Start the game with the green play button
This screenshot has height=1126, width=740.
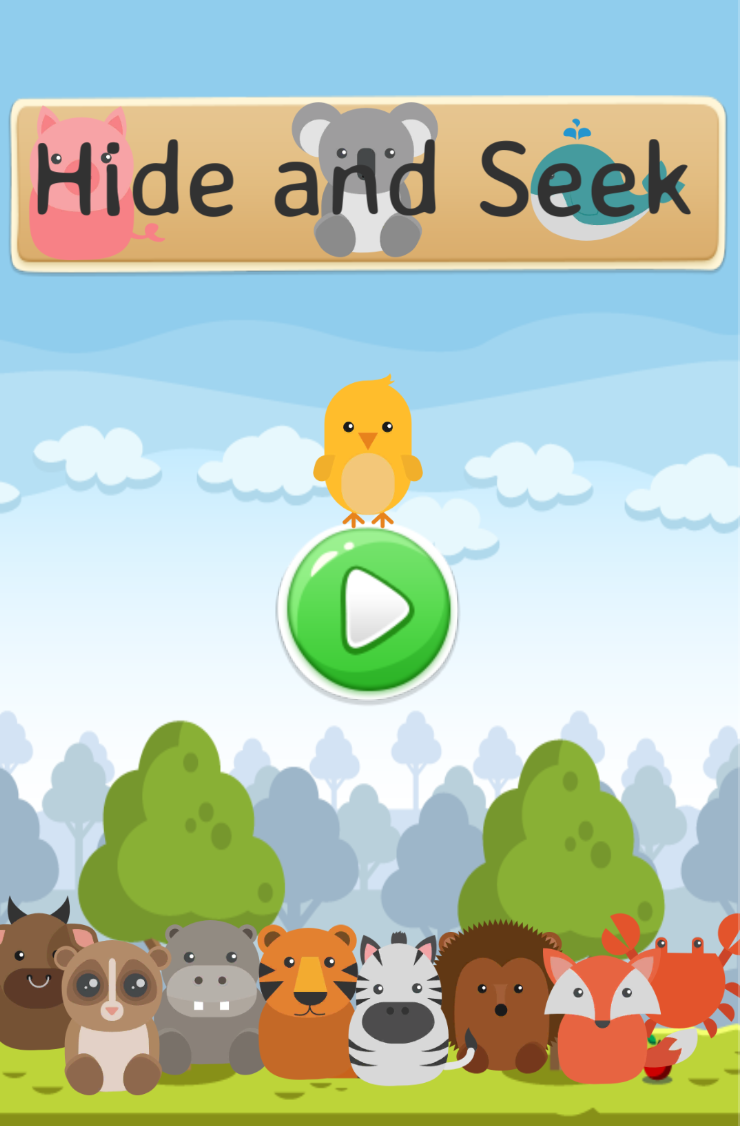pos(368,610)
